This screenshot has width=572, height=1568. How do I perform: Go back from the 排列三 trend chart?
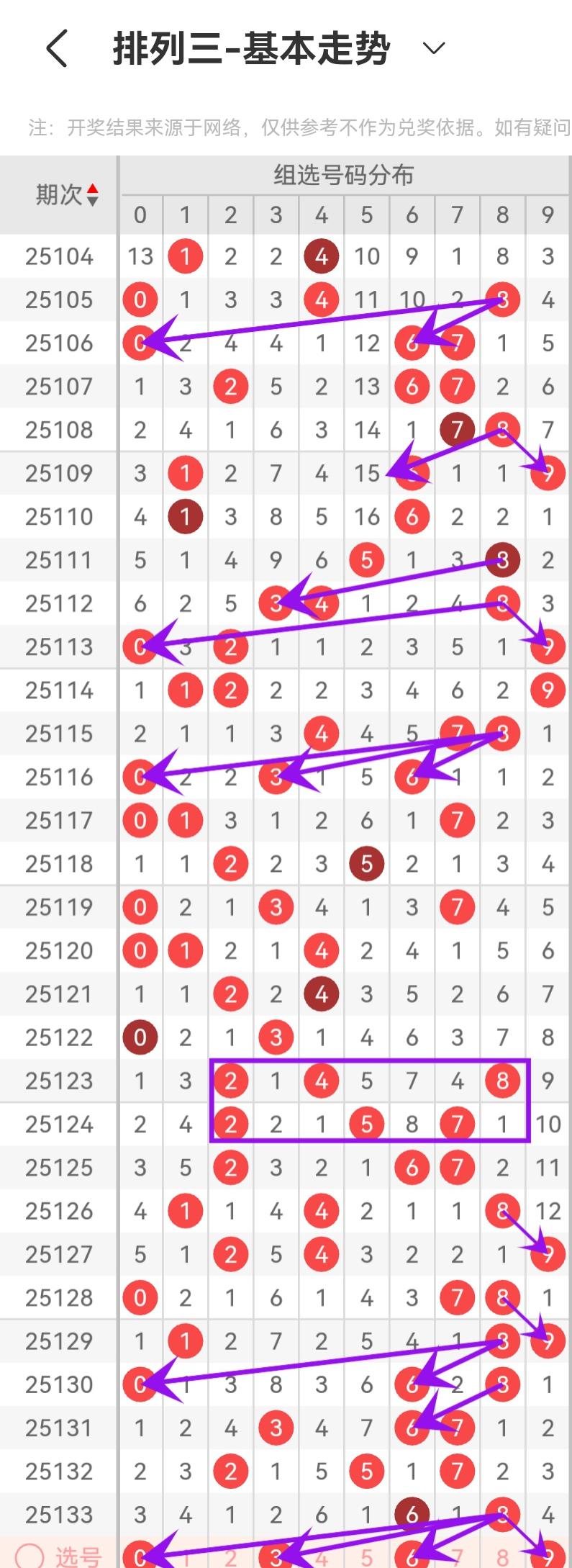click(x=57, y=49)
